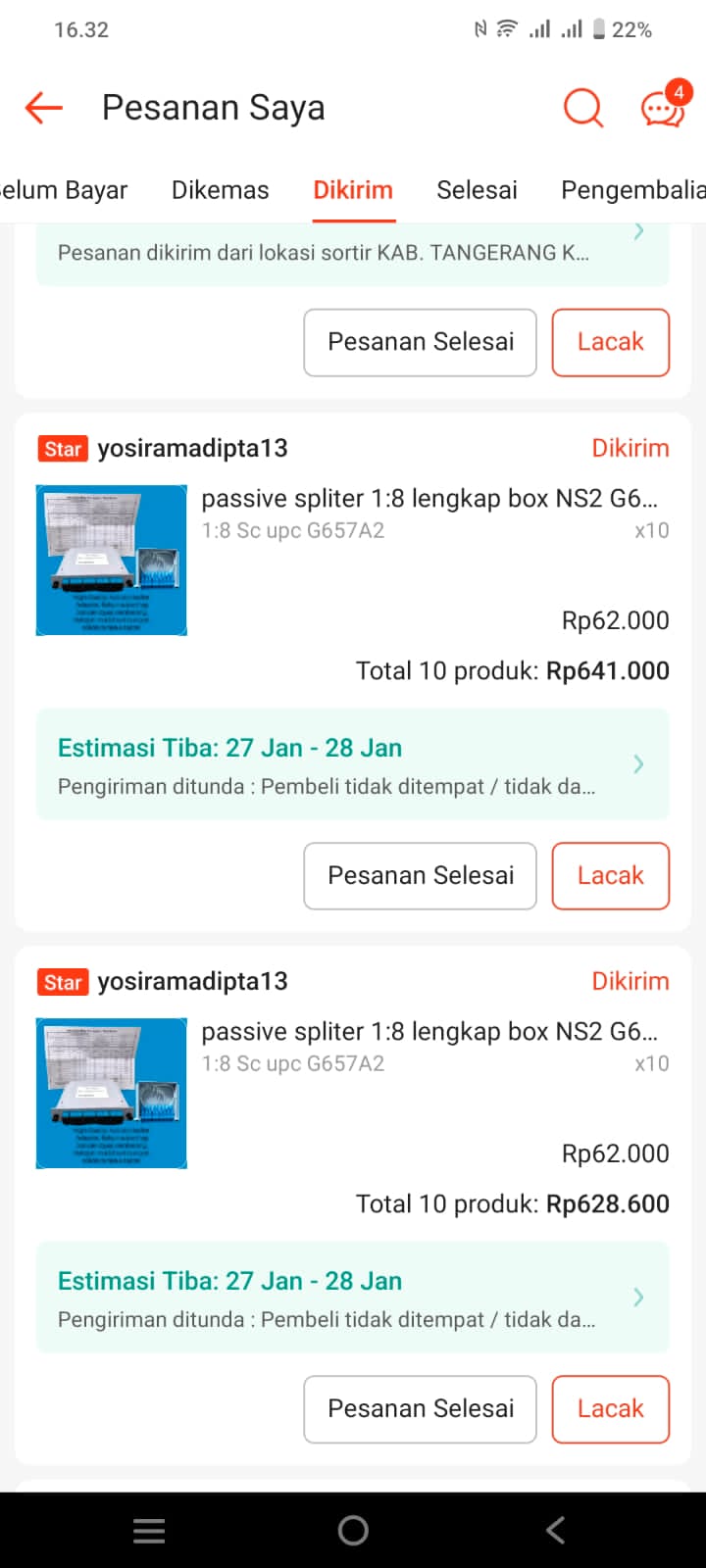View the arrival estimate for the Rp628.600 order

pyautogui.click(x=351, y=1298)
